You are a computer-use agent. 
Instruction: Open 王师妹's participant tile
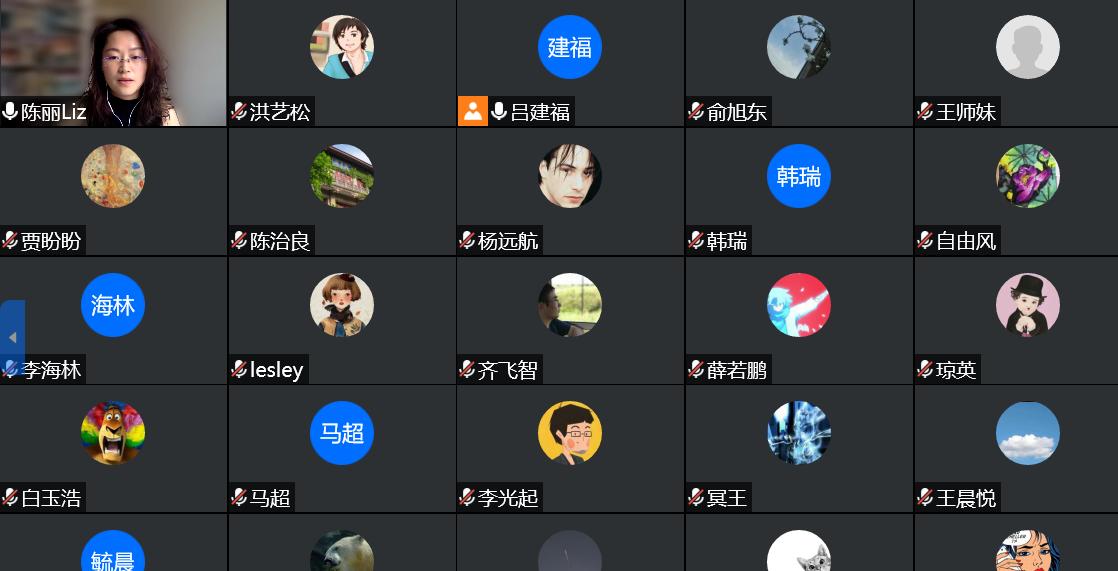coord(1027,62)
